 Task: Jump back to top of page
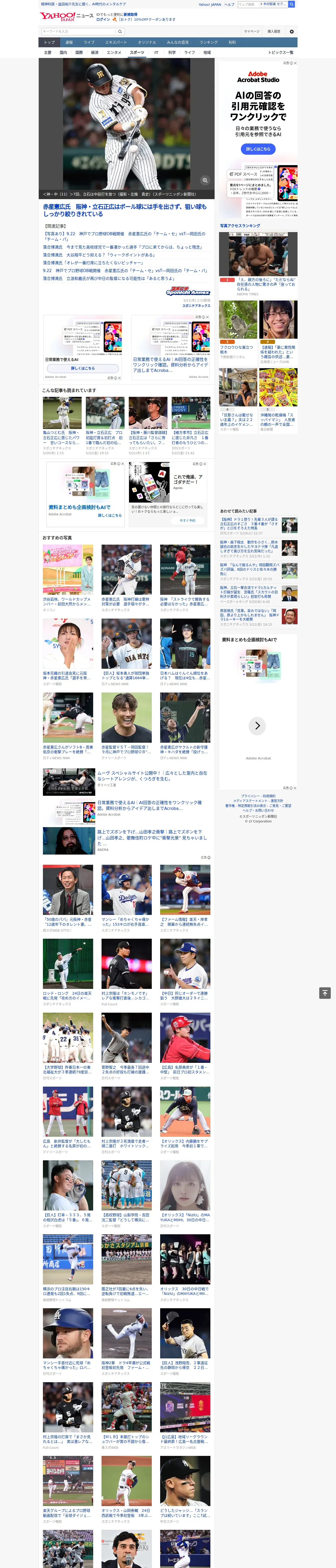pos(325,993)
